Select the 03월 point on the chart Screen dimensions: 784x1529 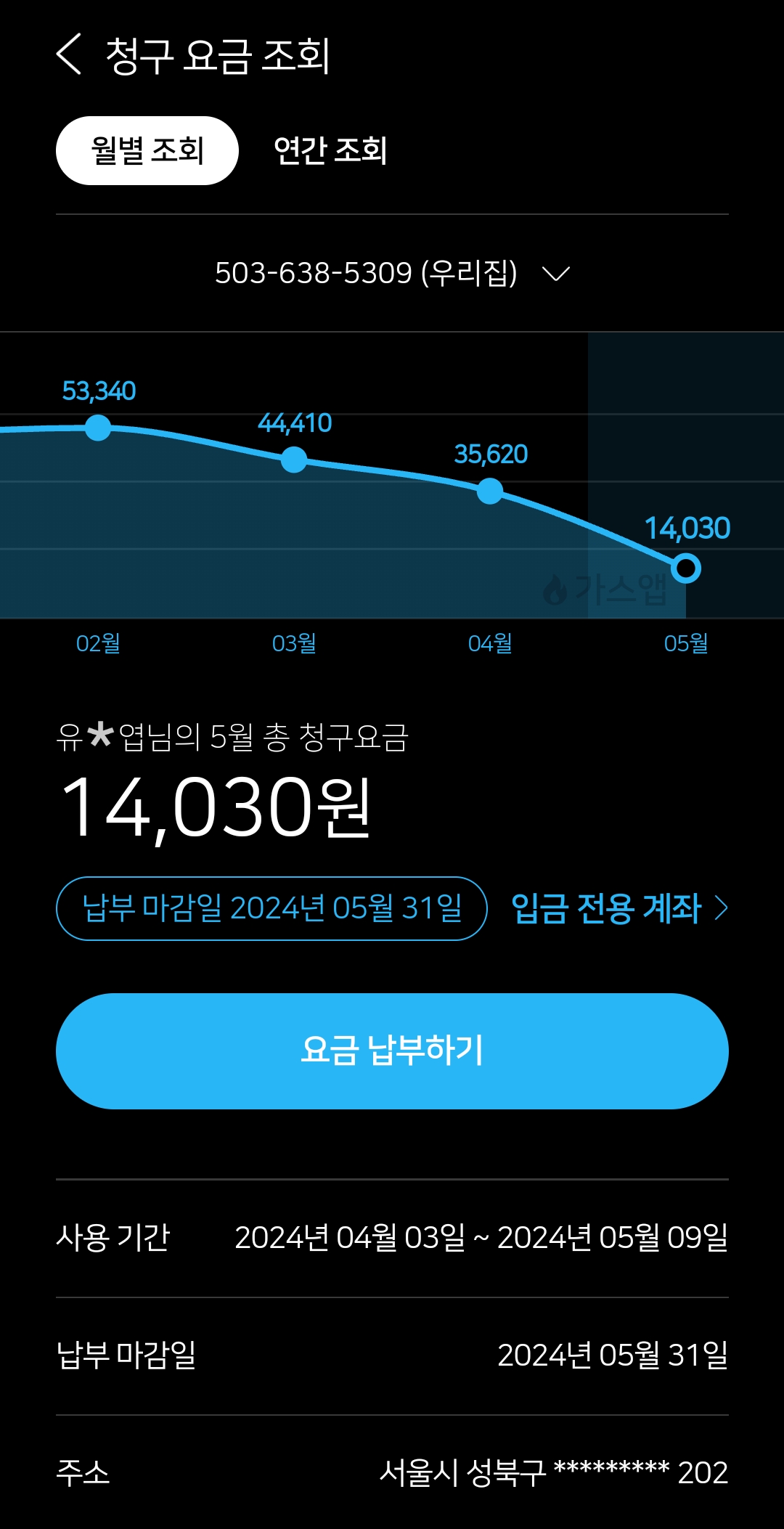point(294,460)
